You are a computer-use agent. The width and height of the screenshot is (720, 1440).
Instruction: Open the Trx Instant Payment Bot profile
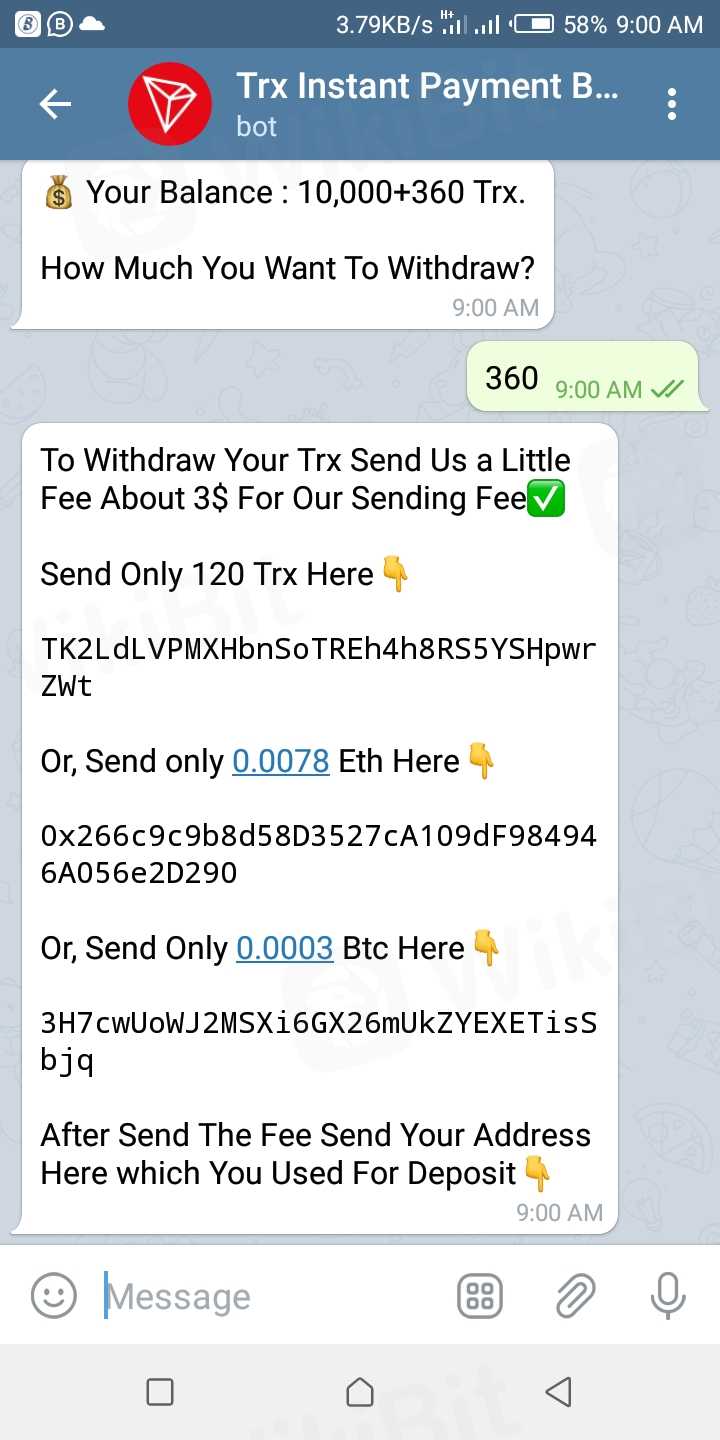pos(400,104)
